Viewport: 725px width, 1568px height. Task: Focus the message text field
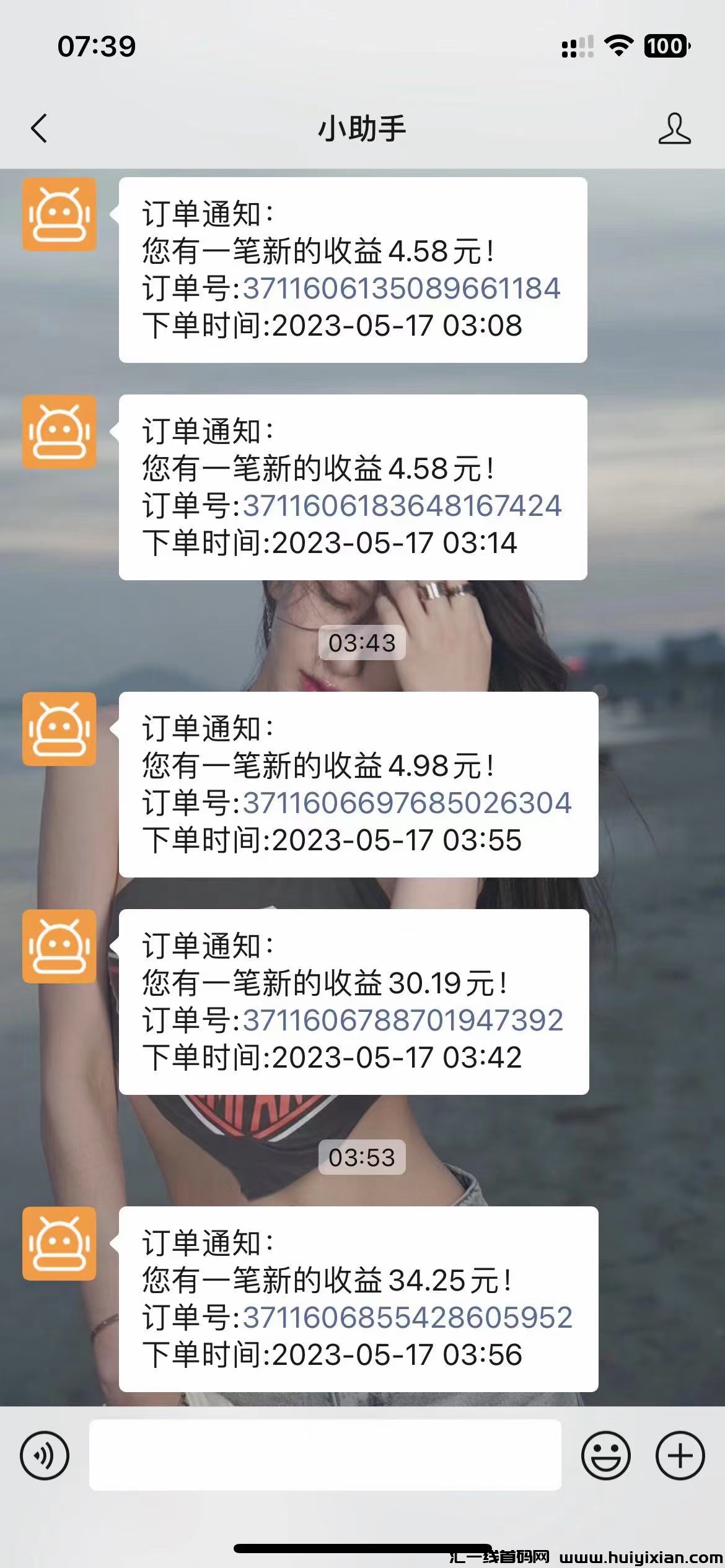pyautogui.click(x=325, y=1456)
